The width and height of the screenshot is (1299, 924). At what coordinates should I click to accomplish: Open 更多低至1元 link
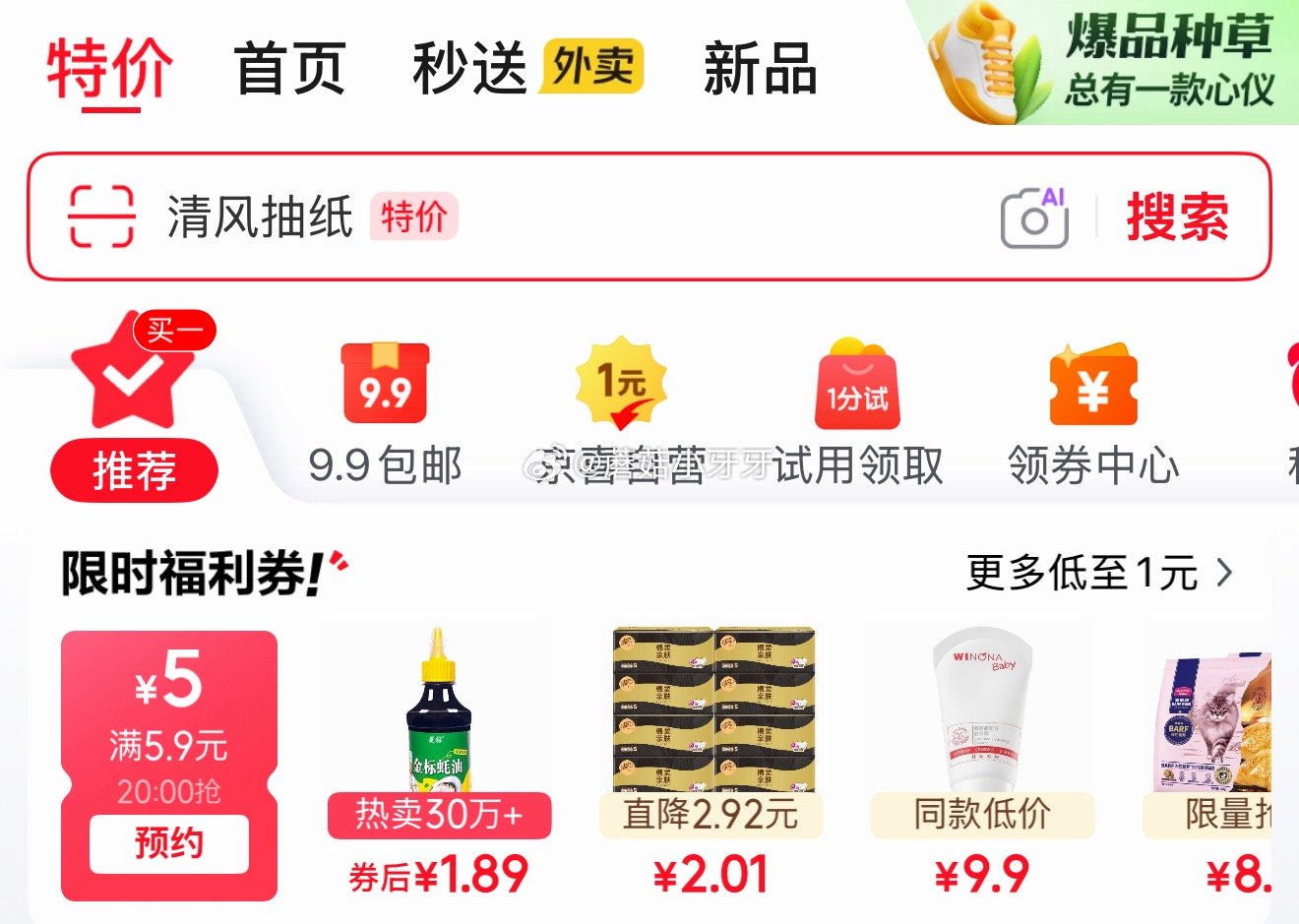tap(1097, 573)
